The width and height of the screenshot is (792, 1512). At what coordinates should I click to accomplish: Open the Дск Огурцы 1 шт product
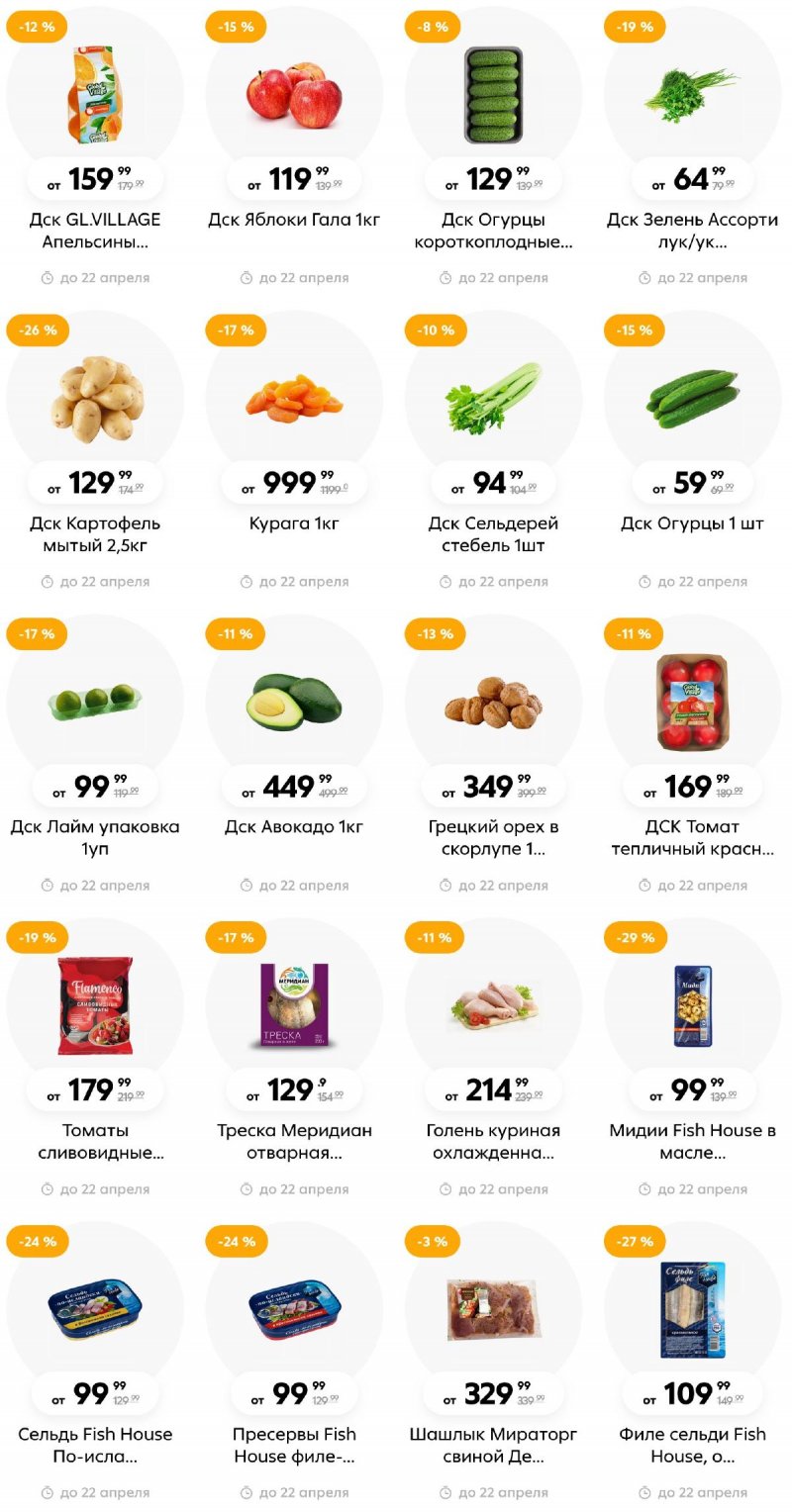[x=692, y=398]
